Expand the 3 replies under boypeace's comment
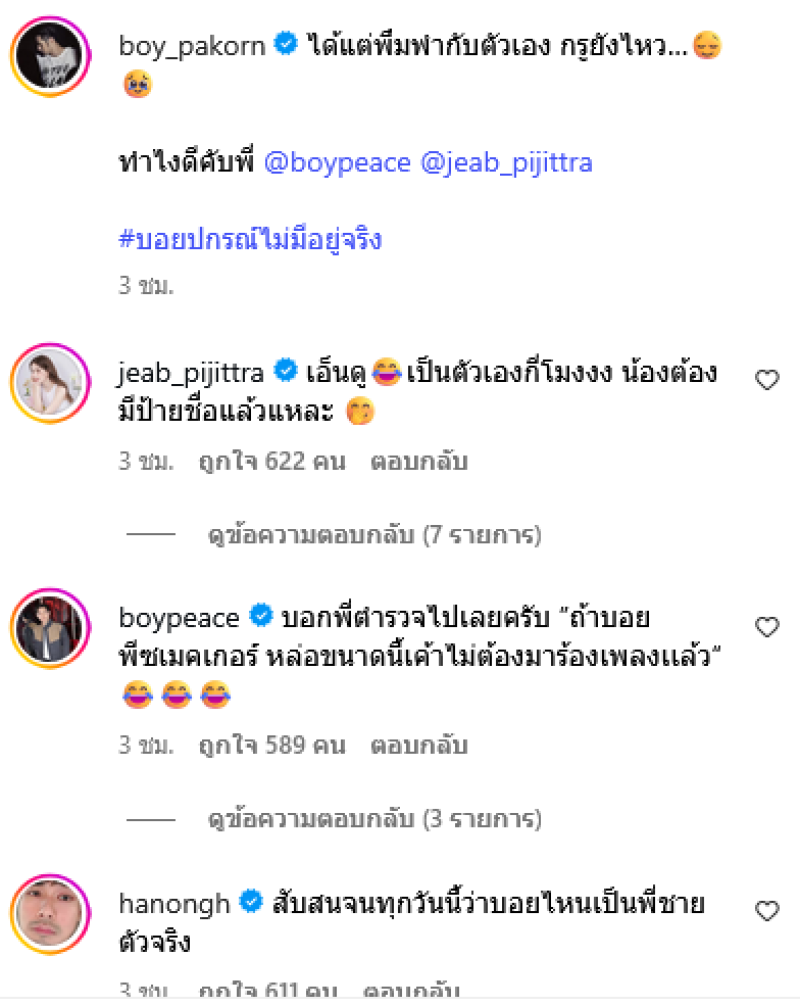Image resolution: width=800 pixels, height=1005 pixels. [x=374, y=820]
